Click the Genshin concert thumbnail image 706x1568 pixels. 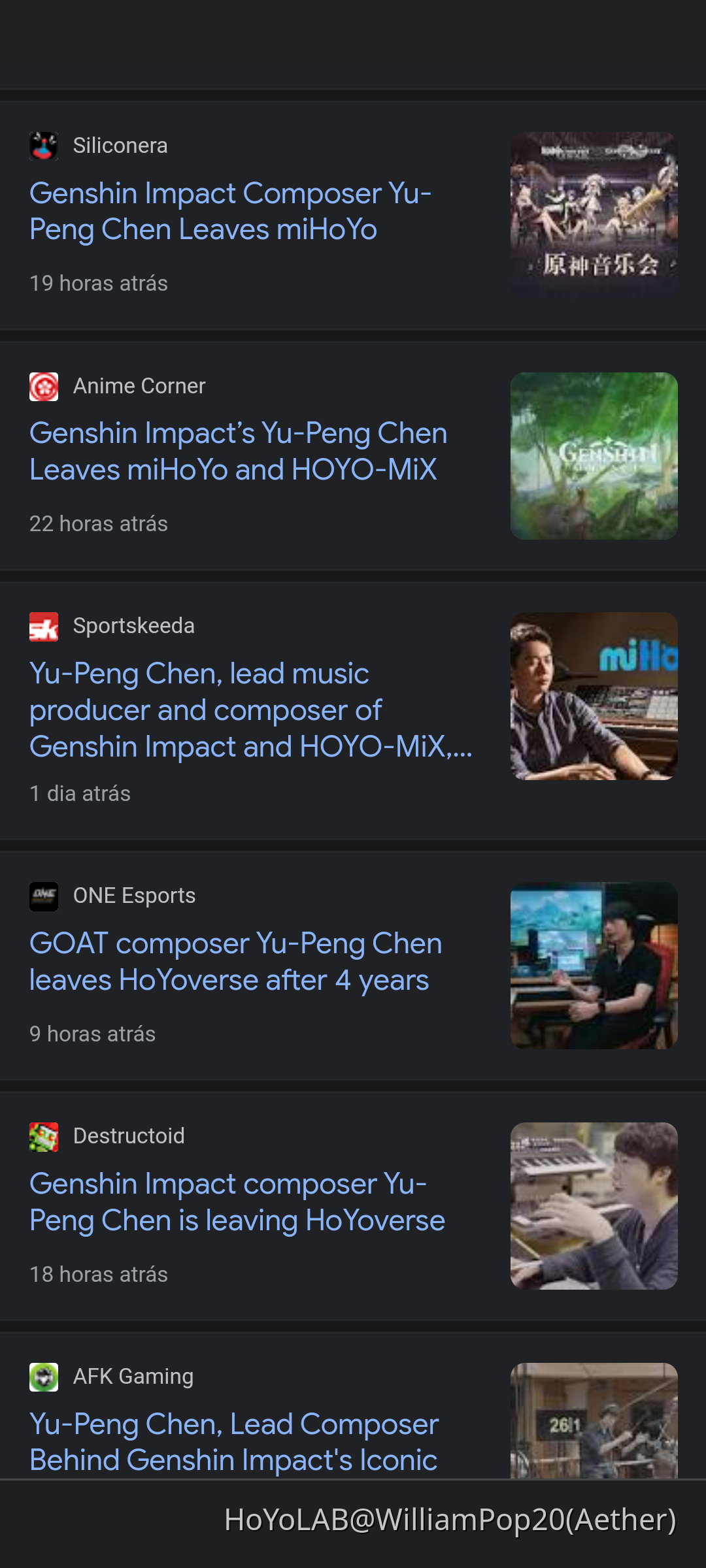(594, 216)
